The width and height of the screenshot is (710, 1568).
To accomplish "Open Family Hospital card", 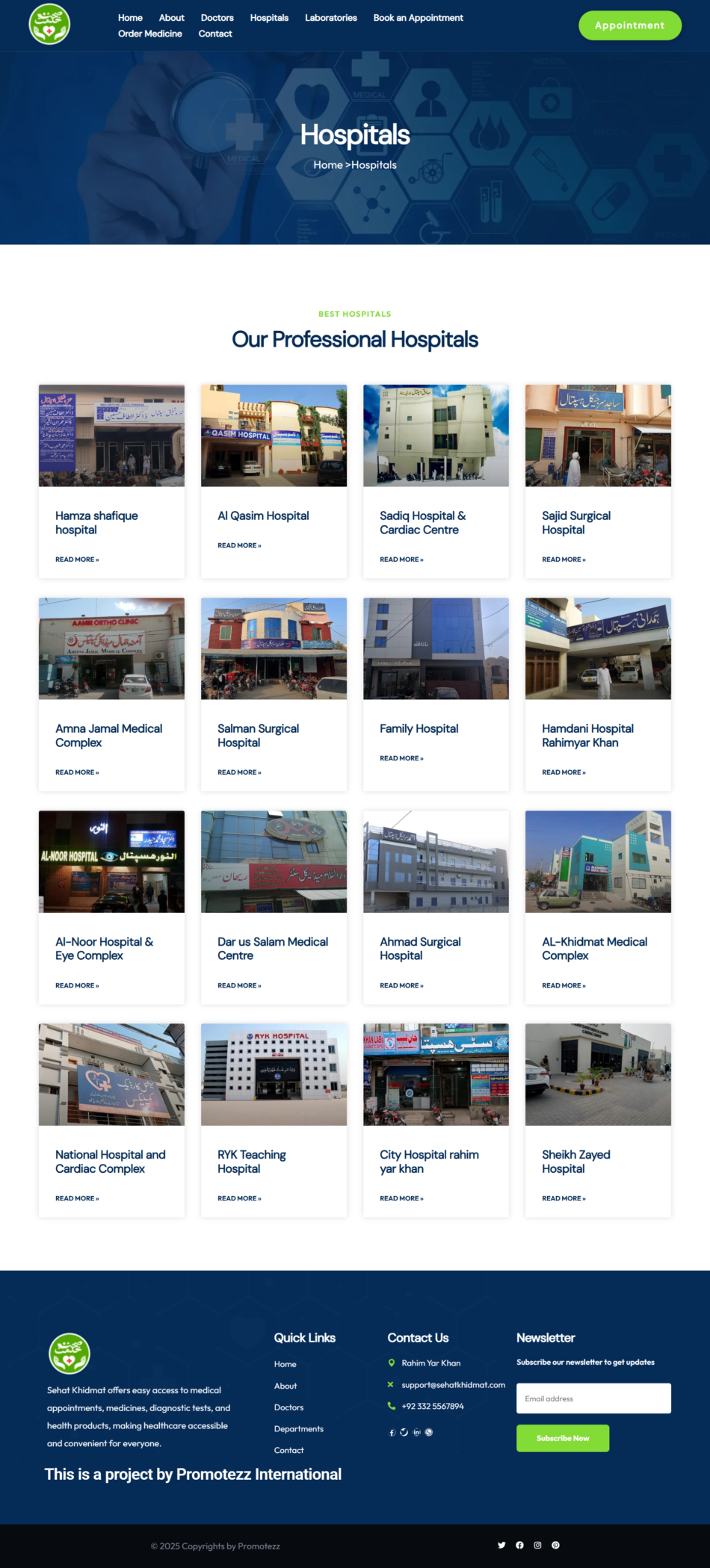I will coord(419,728).
